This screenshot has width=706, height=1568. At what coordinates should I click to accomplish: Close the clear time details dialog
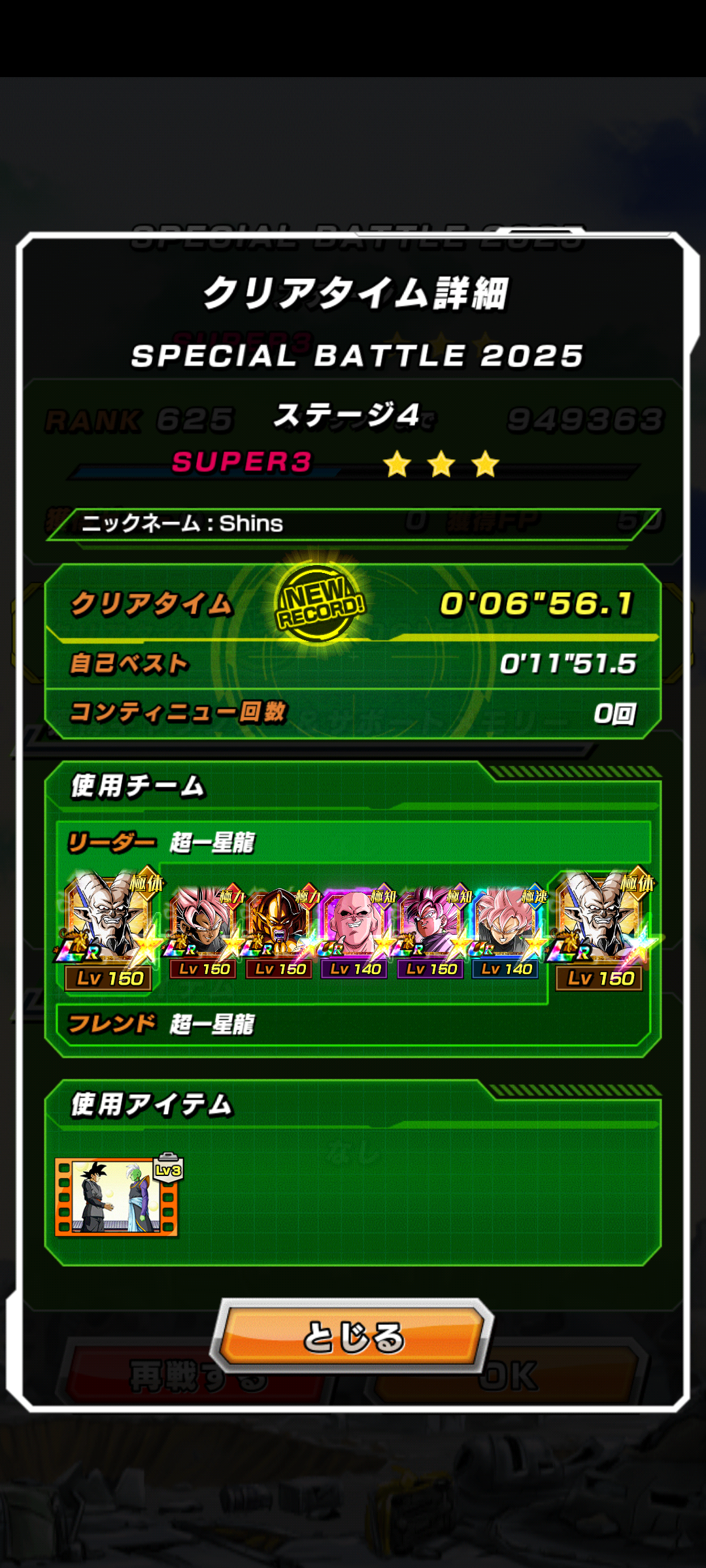coord(352,1335)
